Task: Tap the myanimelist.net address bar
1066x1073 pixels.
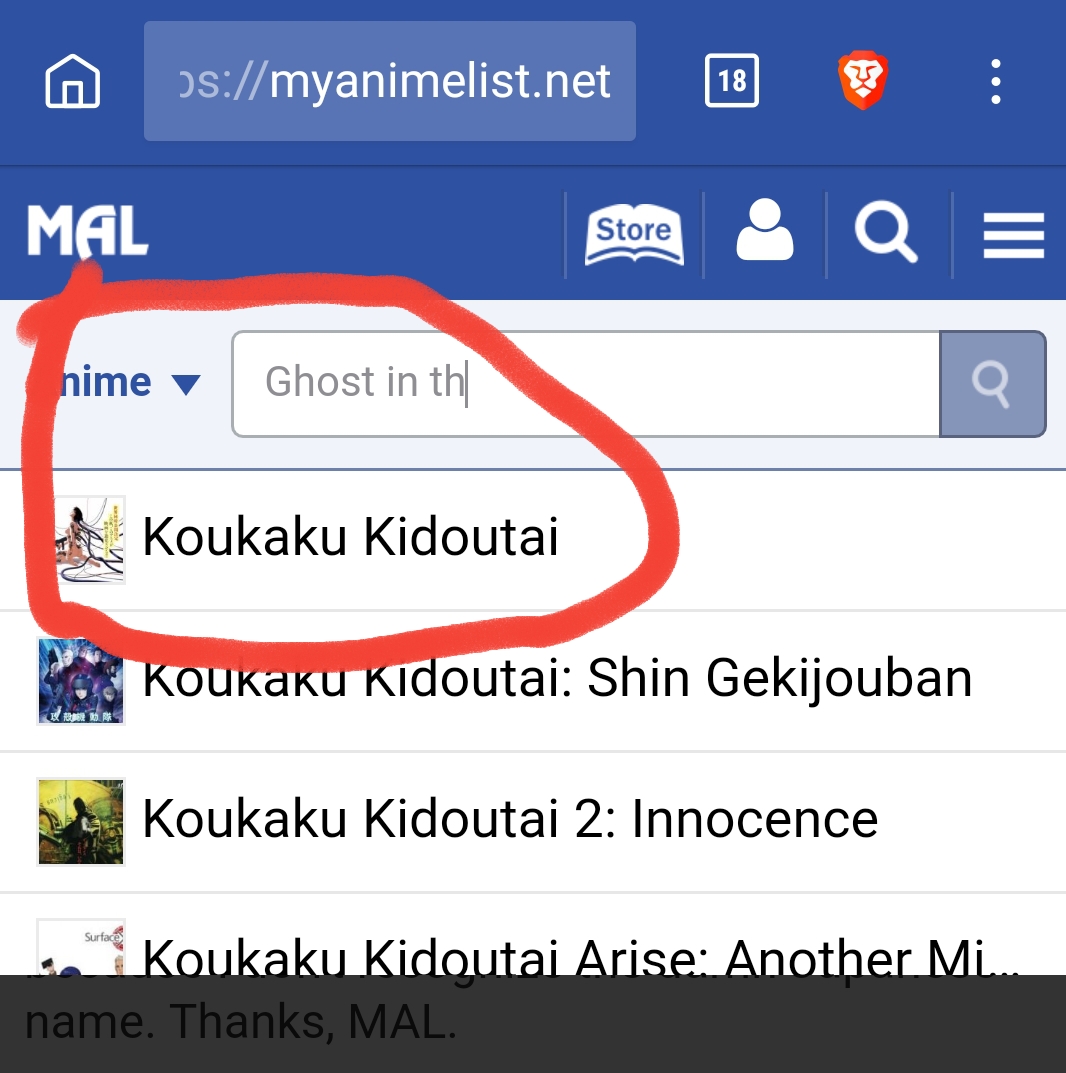Action: pyautogui.click(x=390, y=81)
